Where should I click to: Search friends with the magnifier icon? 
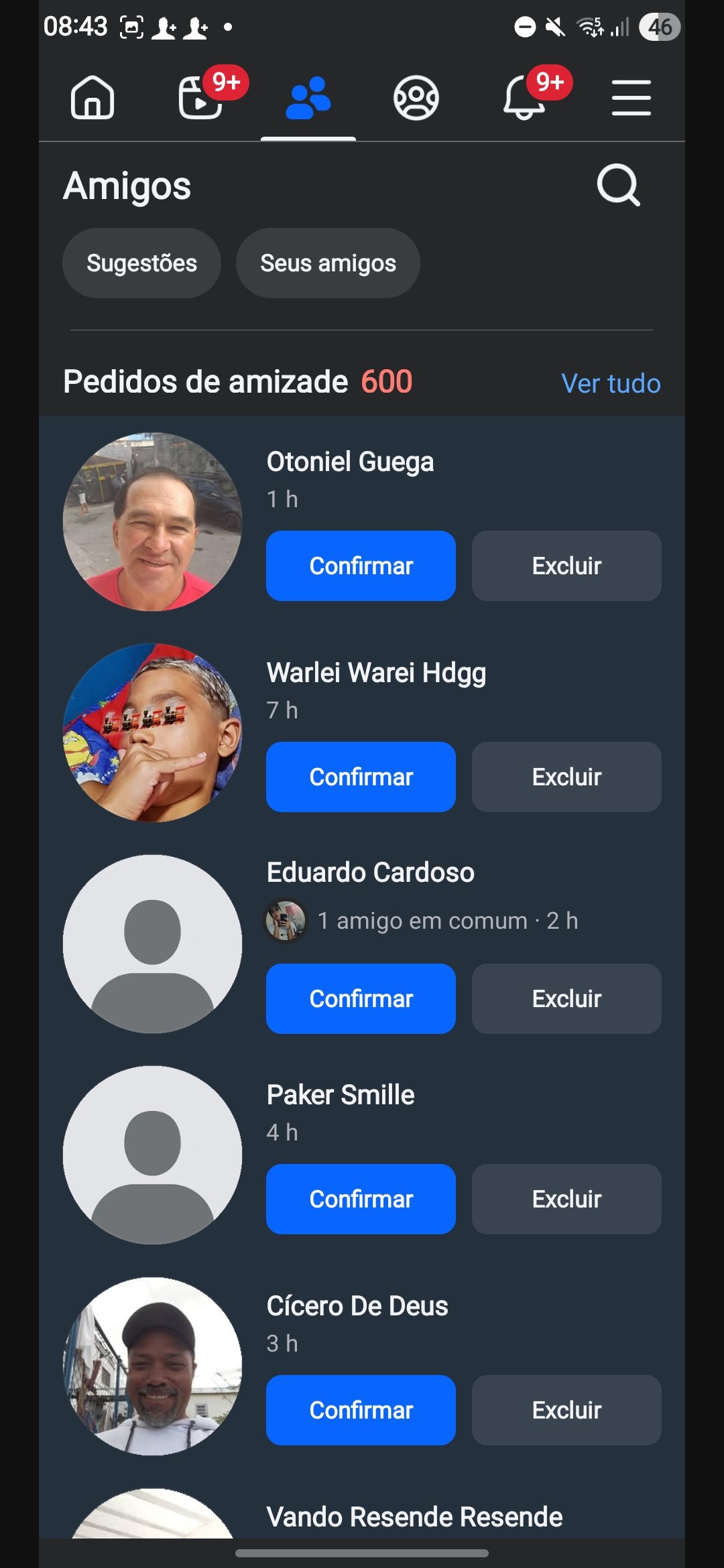pyautogui.click(x=618, y=185)
